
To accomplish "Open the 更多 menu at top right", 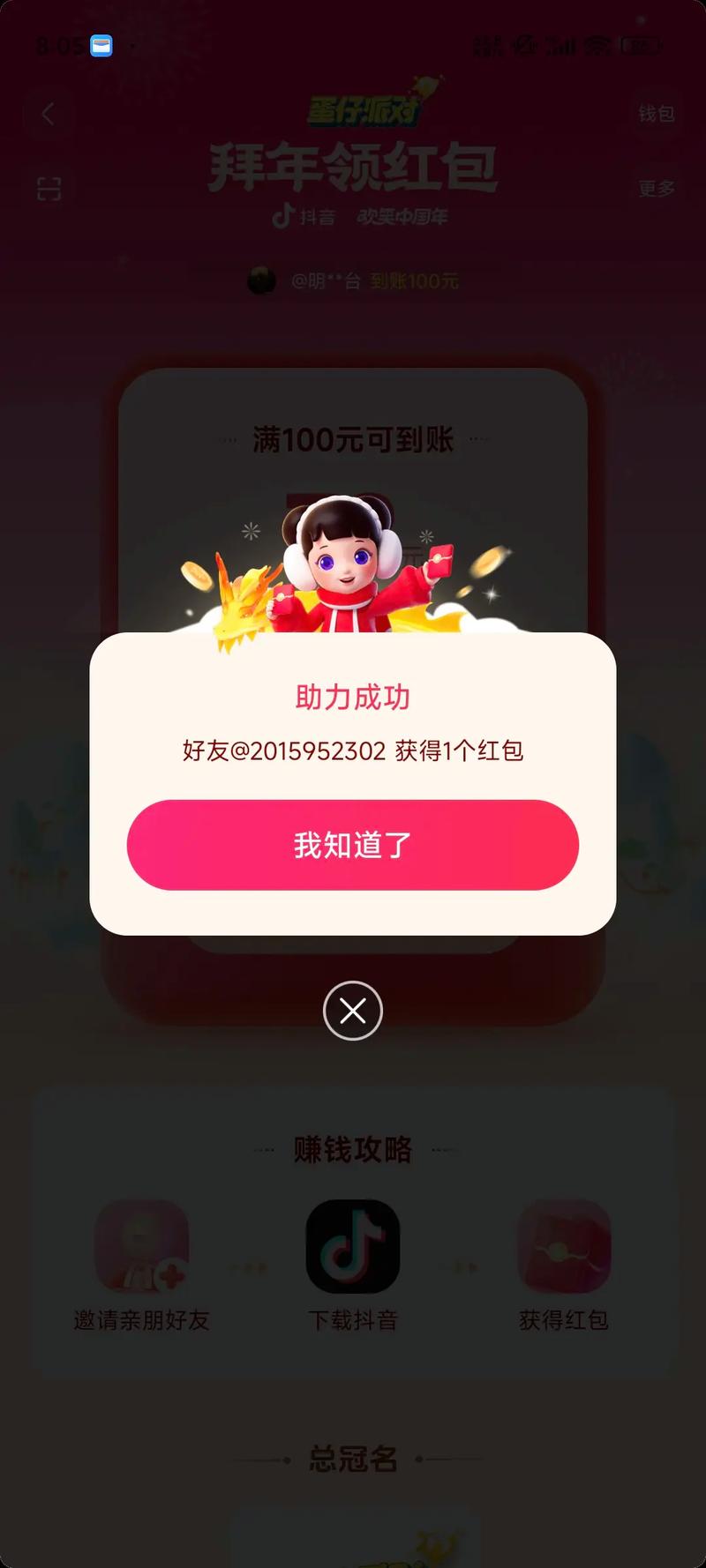I will point(655,186).
